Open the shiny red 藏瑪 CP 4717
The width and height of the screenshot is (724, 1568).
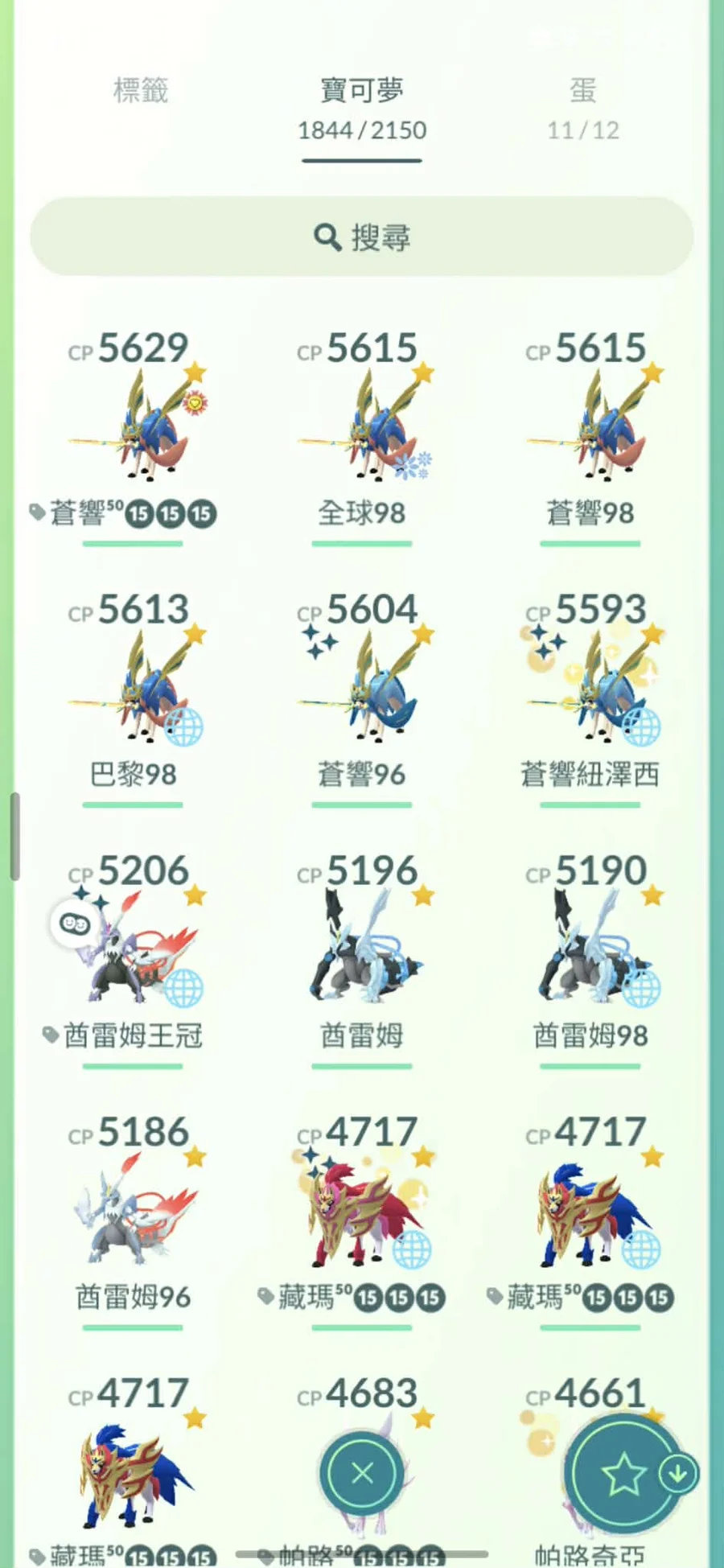click(362, 1219)
